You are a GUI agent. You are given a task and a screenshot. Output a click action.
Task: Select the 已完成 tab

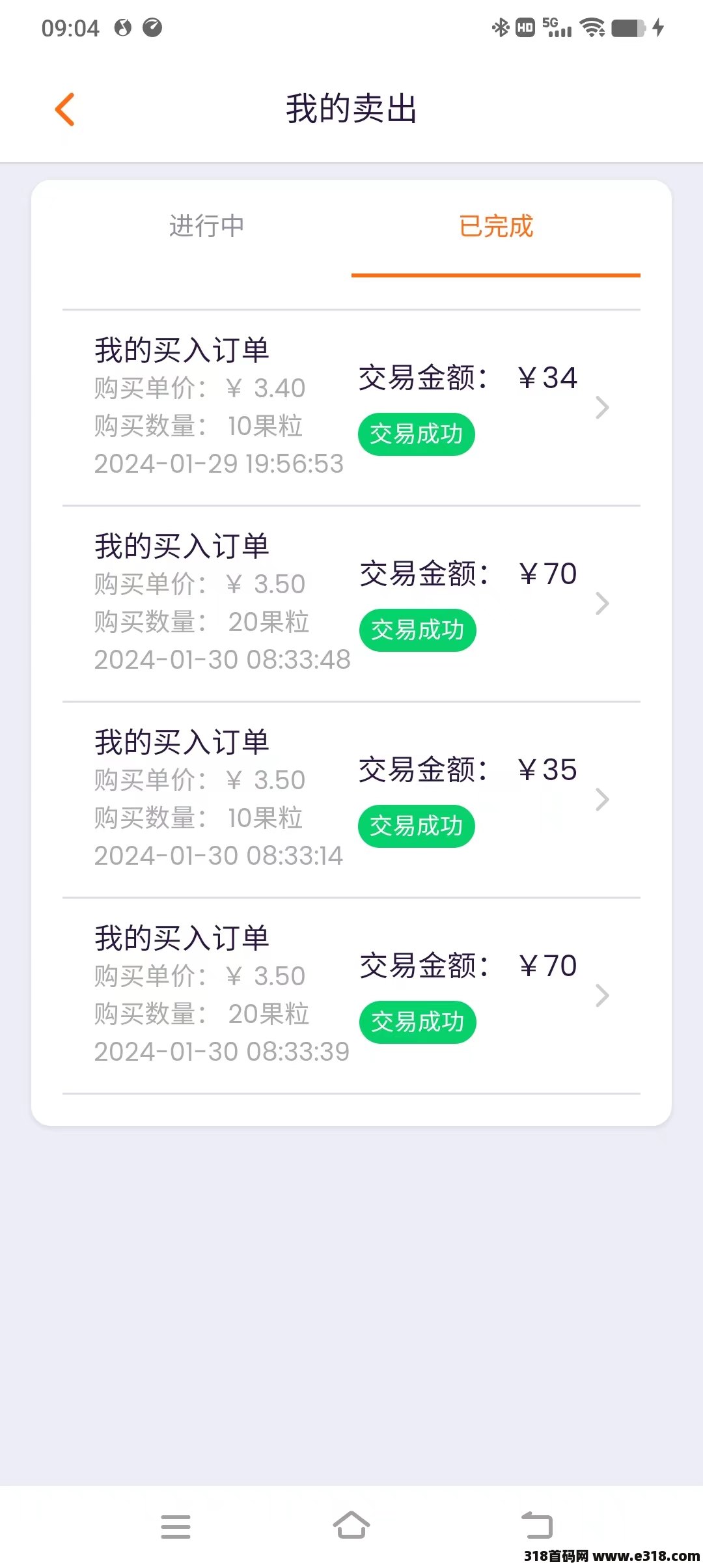tap(496, 226)
